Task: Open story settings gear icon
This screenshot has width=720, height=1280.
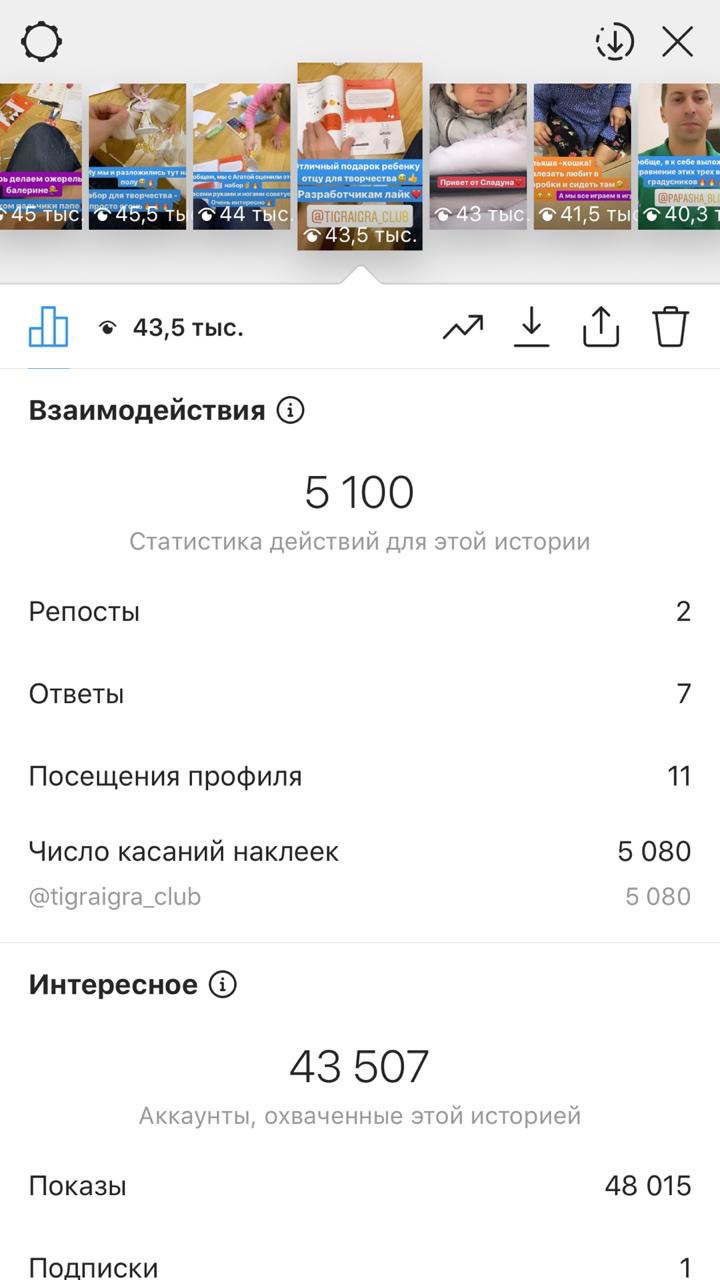Action: tap(42, 42)
